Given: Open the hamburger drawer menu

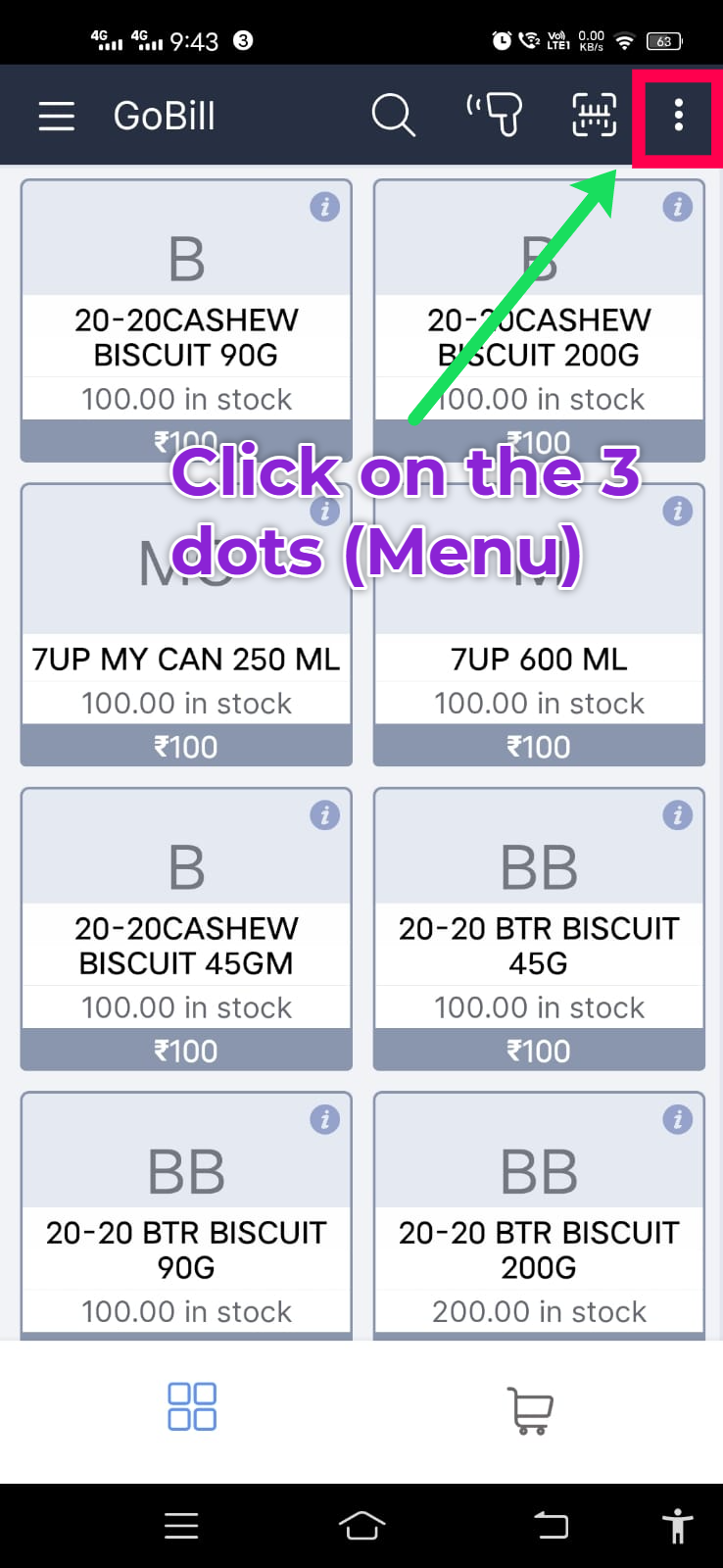Looking at the screenshot, I should pyautogui.click(x=56, y=116).
